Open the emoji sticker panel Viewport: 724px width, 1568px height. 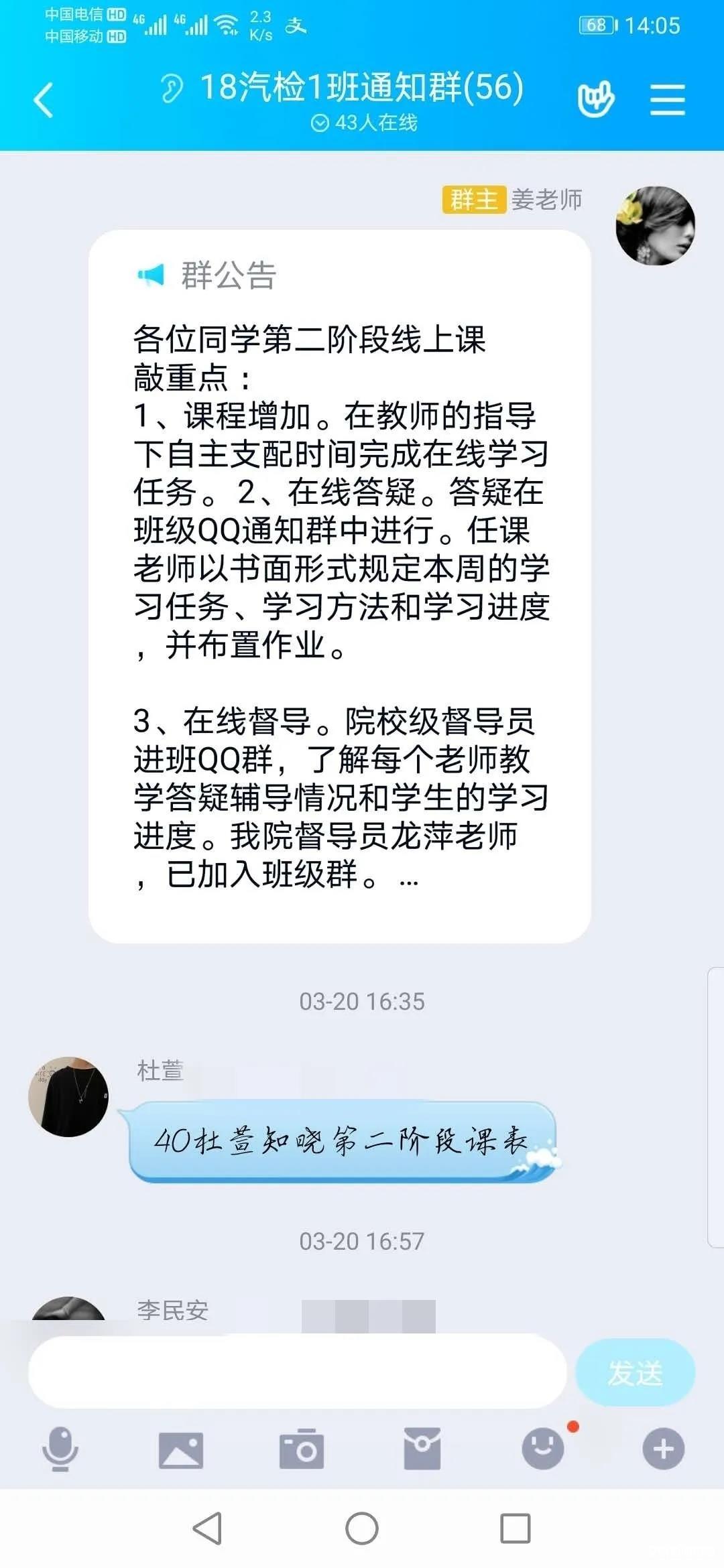tap(543, 1449)
